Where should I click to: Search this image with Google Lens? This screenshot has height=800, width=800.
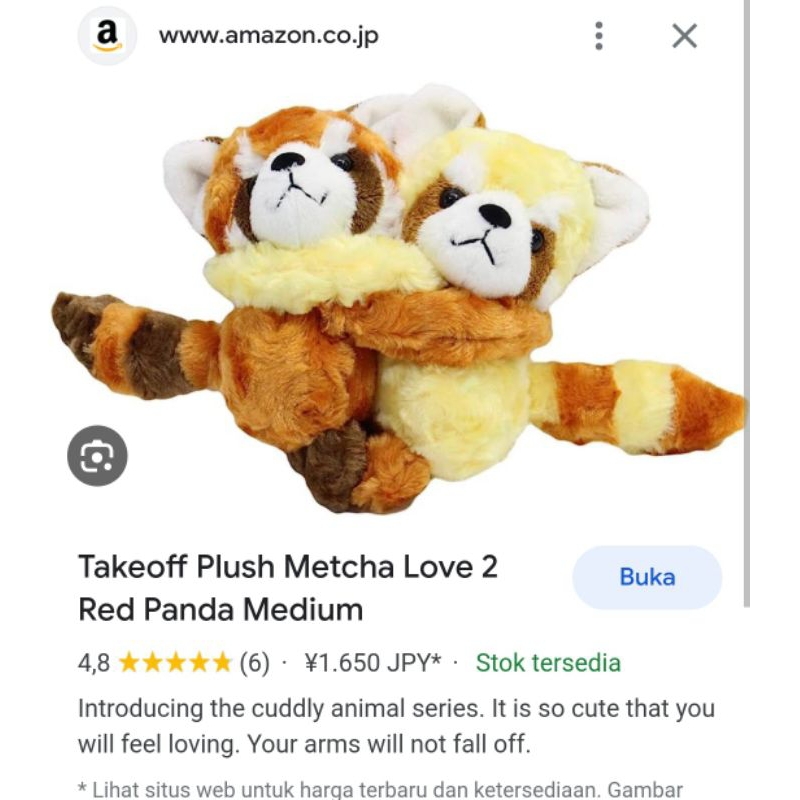point(97,456)
